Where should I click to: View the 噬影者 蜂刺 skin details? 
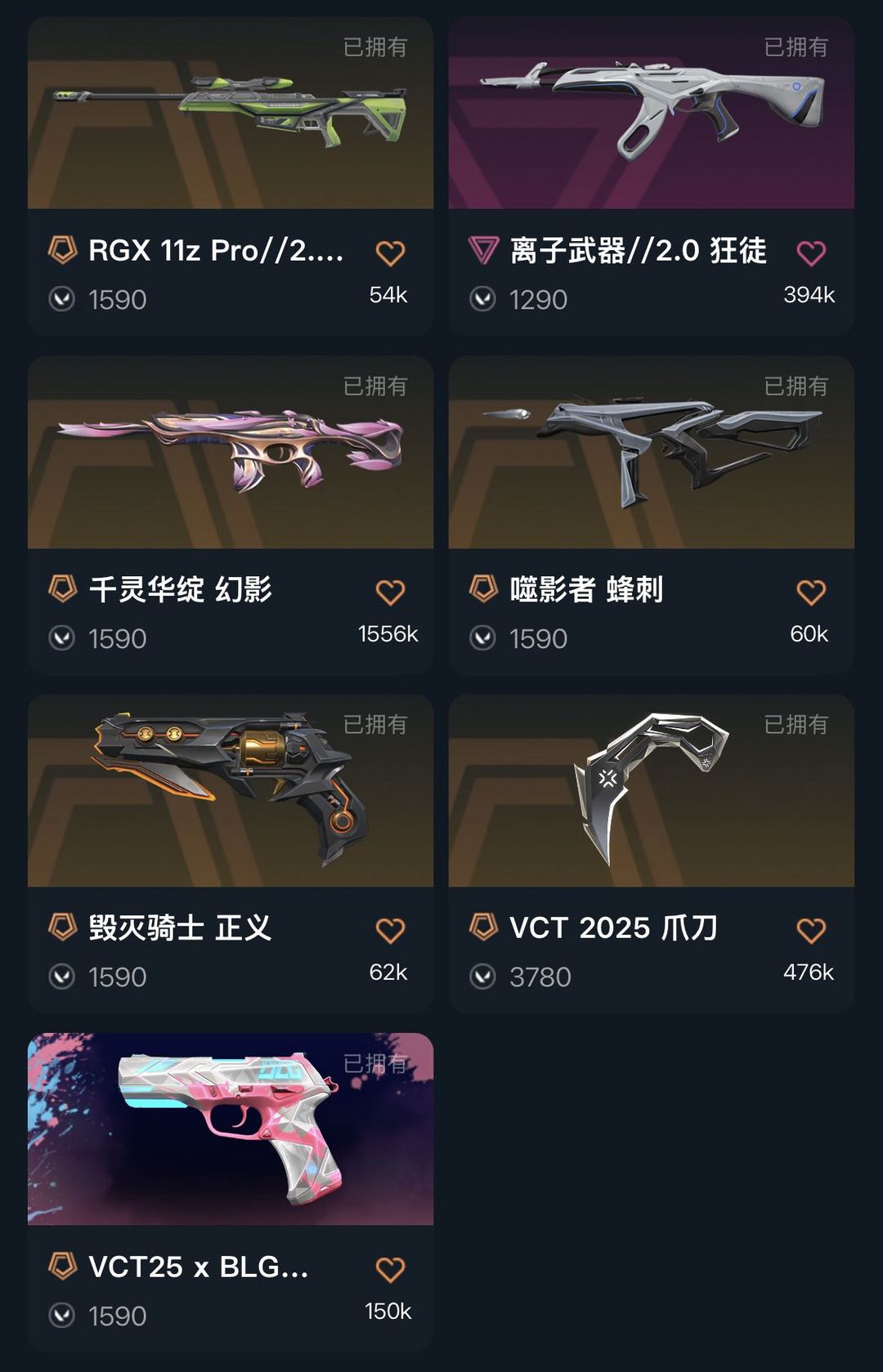[652, 516]
